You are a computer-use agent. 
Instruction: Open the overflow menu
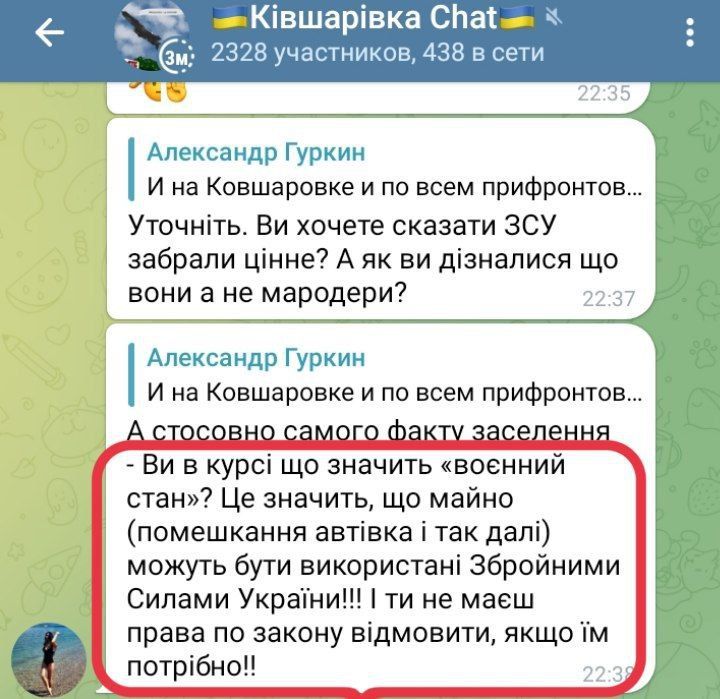click(x=690, y=34)
